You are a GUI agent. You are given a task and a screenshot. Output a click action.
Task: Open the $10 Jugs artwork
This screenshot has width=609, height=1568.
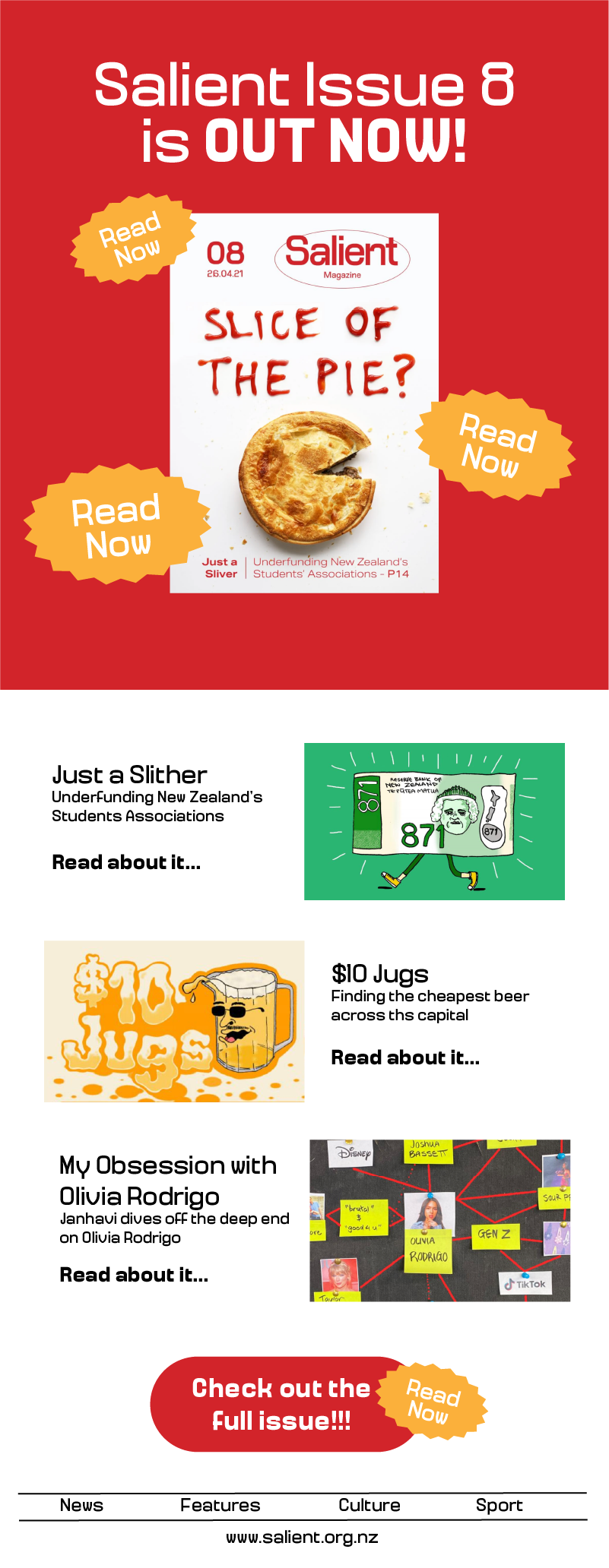tap(174, 1021)
